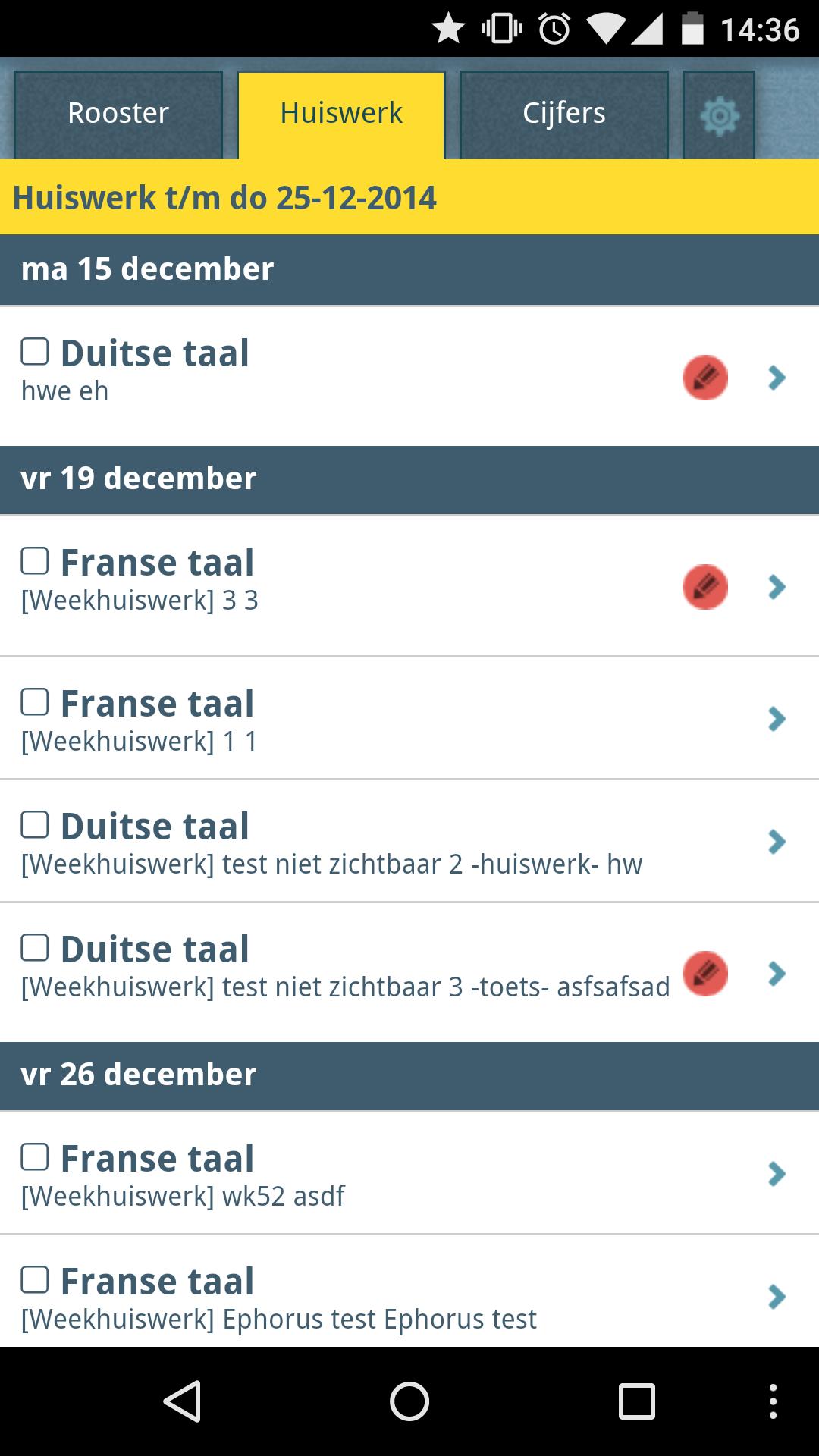The height and width of the screenshot is (1456, 819).
Task: Tap the alarm clock status bar icon
Action: click(x=553, y=27)
